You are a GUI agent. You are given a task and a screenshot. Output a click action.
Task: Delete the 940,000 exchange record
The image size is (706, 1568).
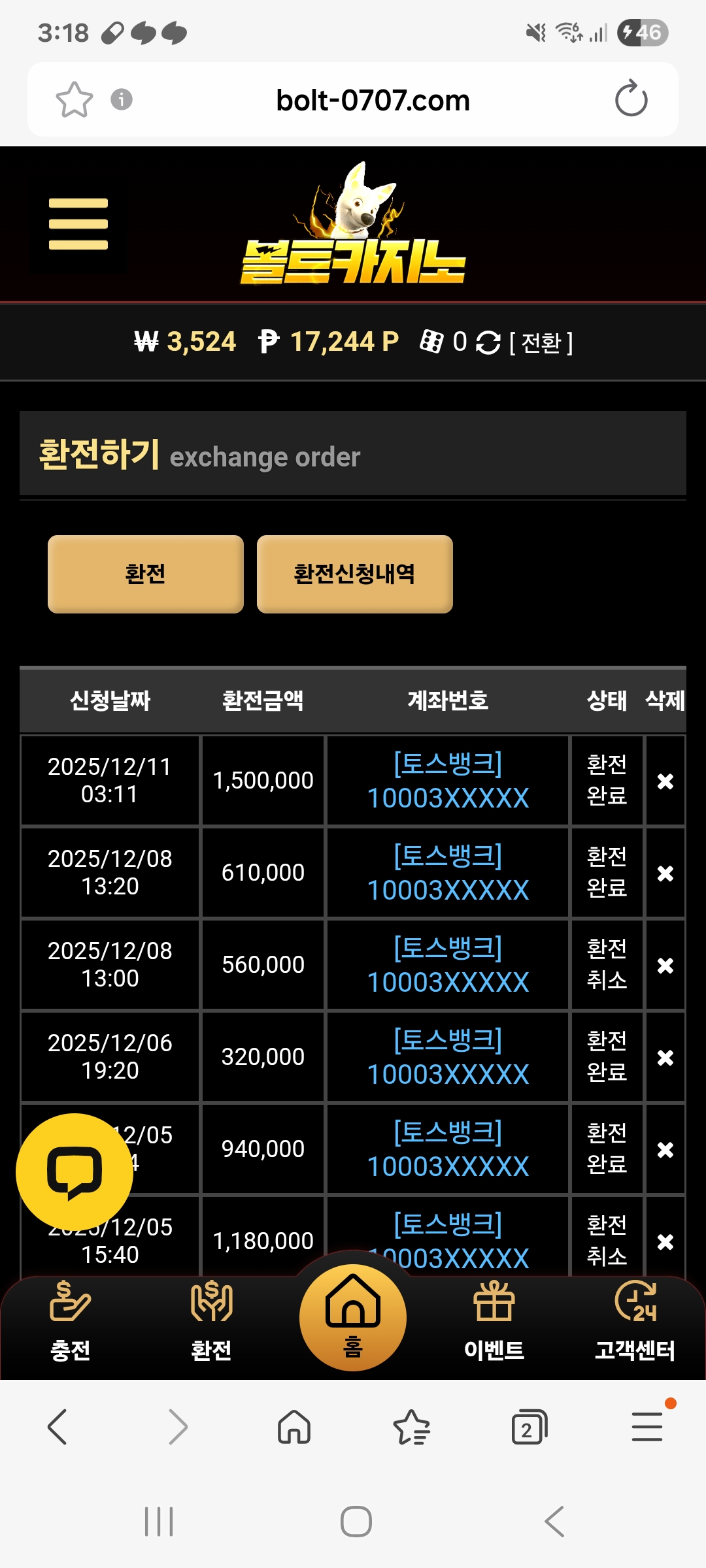665,1149
